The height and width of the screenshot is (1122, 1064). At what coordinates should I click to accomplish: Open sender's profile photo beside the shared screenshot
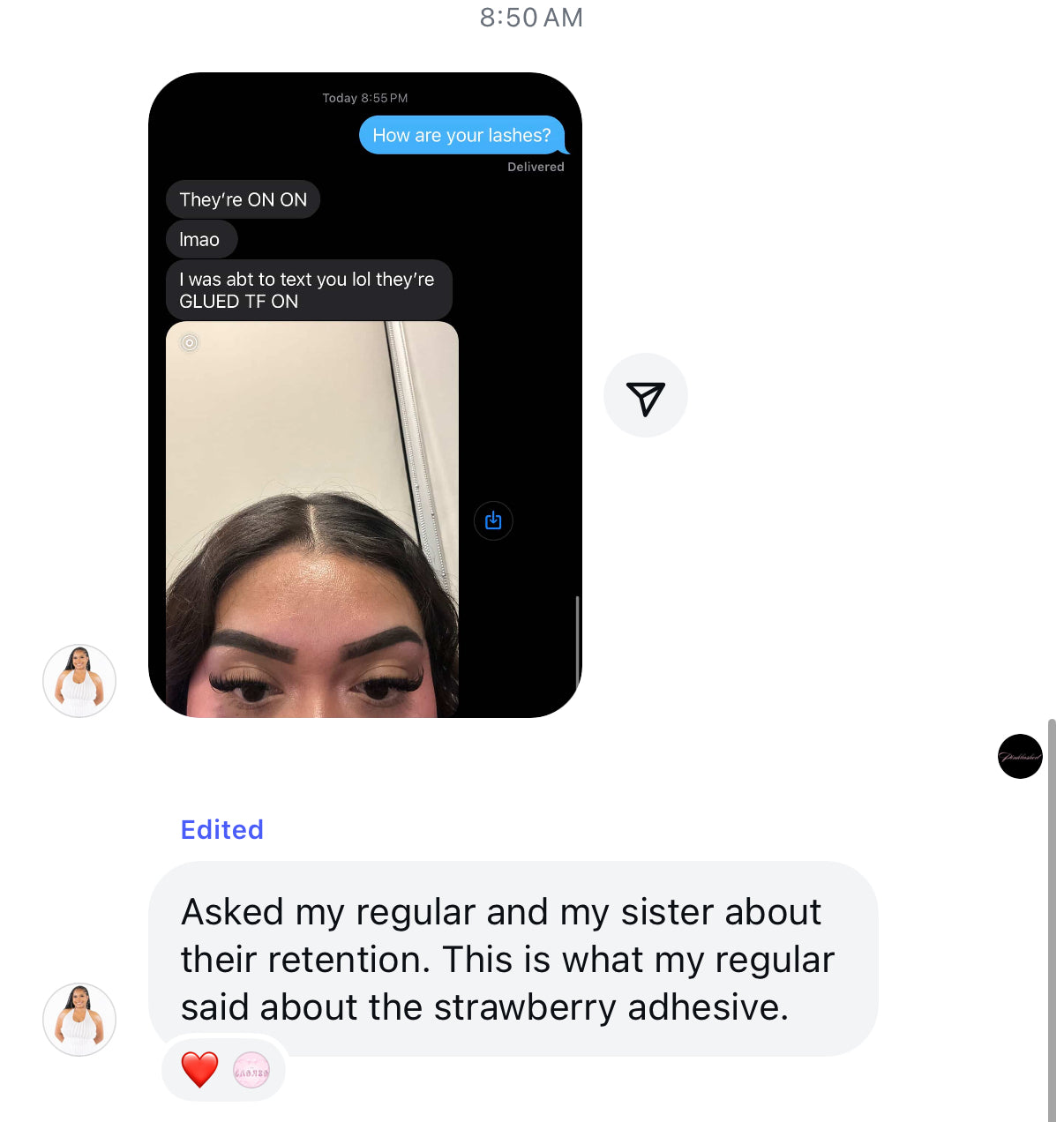pyautogui.click(x=79, y=681)
